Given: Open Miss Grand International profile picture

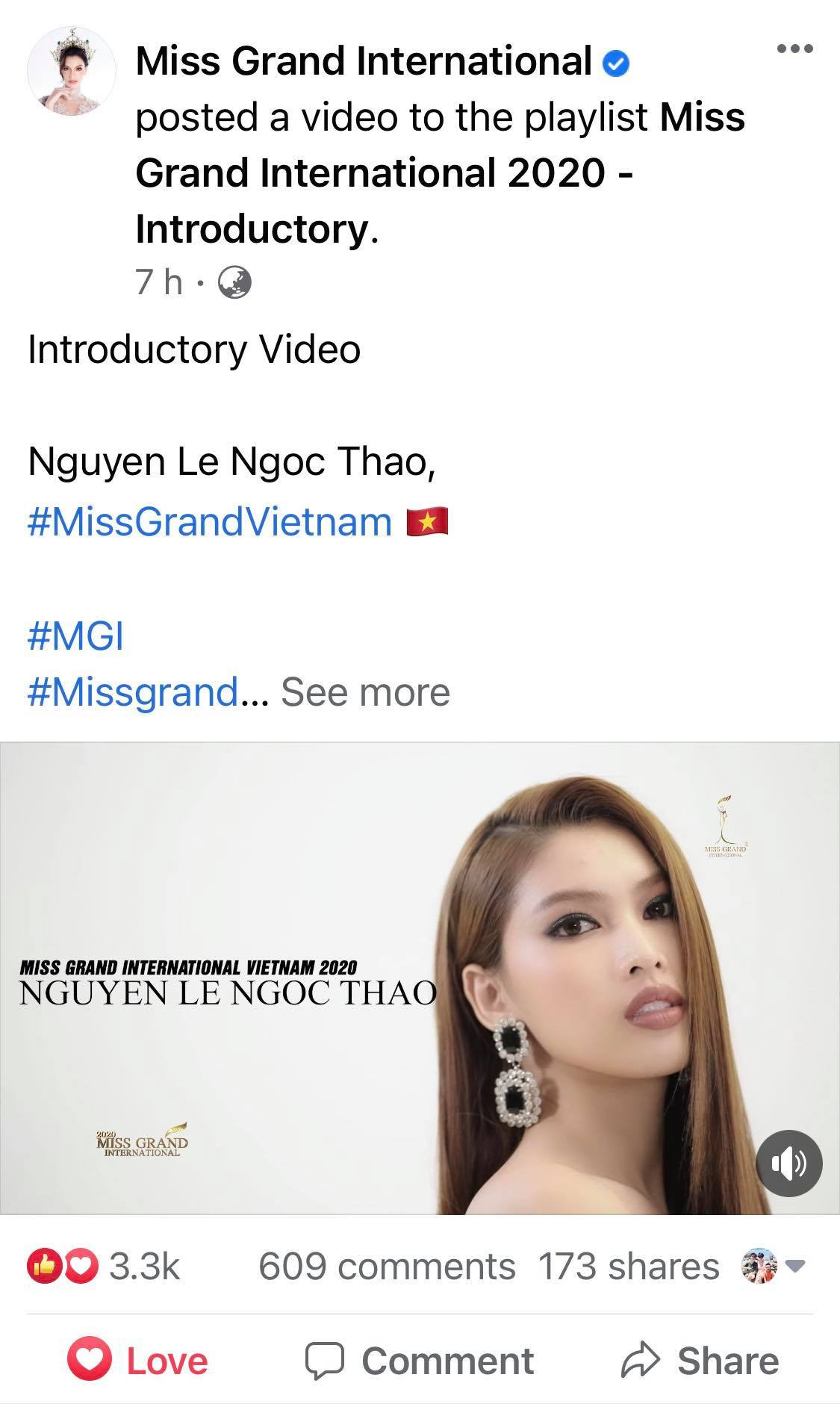Looking at the screenshot, I should click(72, 72).
